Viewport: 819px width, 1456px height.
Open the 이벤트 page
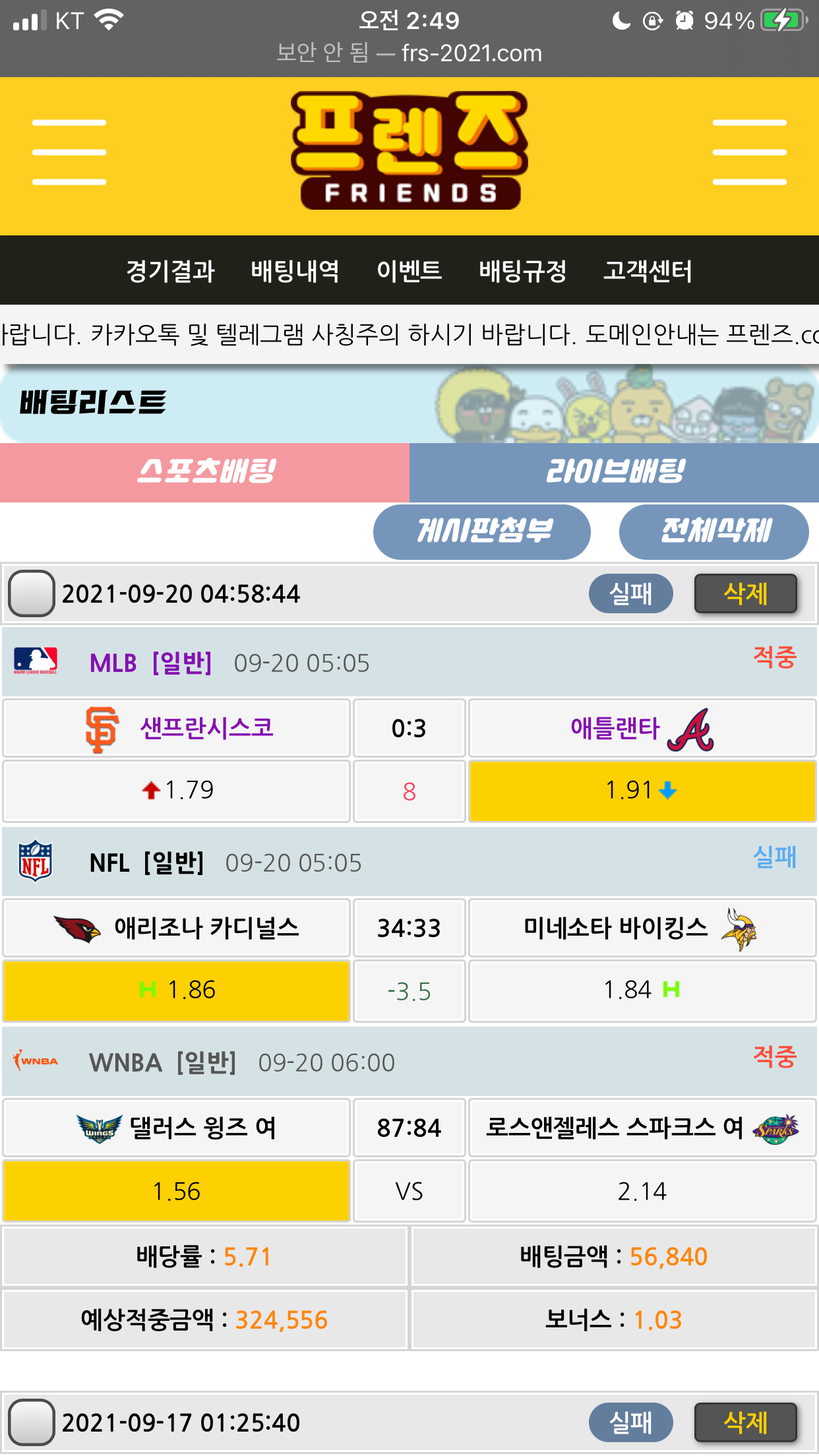point(409,271)
